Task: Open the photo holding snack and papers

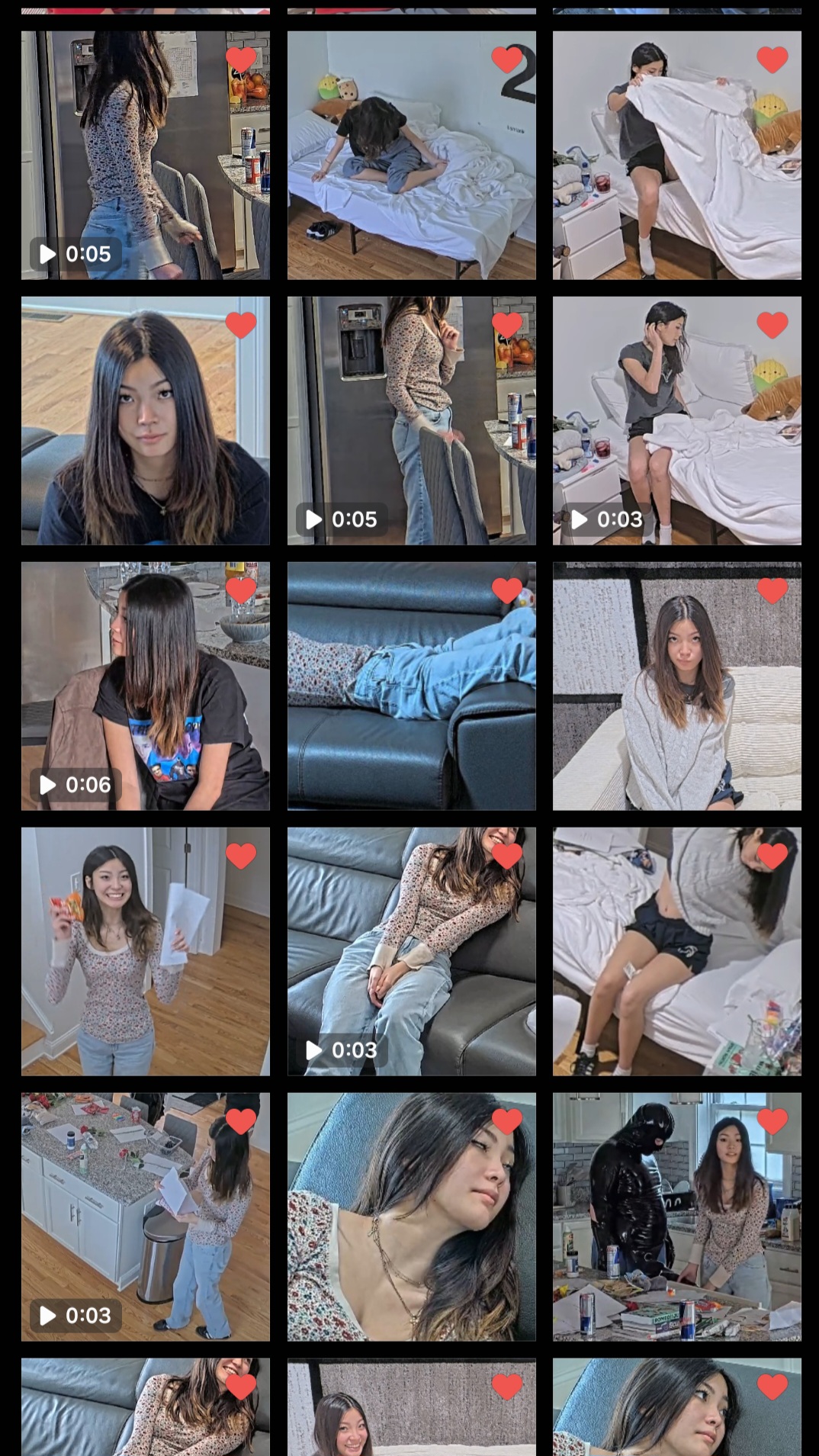Action: tap(145, 951)
